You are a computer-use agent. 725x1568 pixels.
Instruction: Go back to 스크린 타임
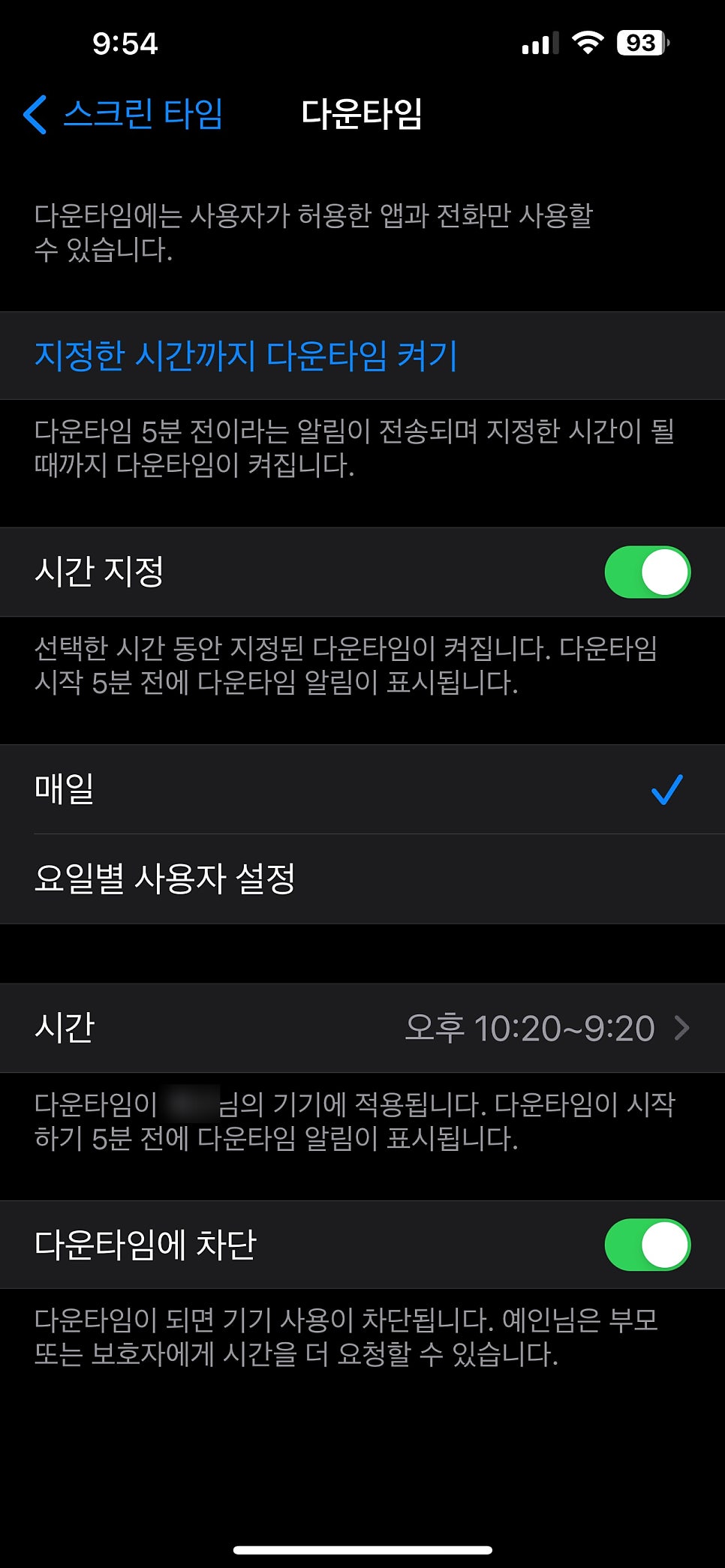click(x=124, y=114)
